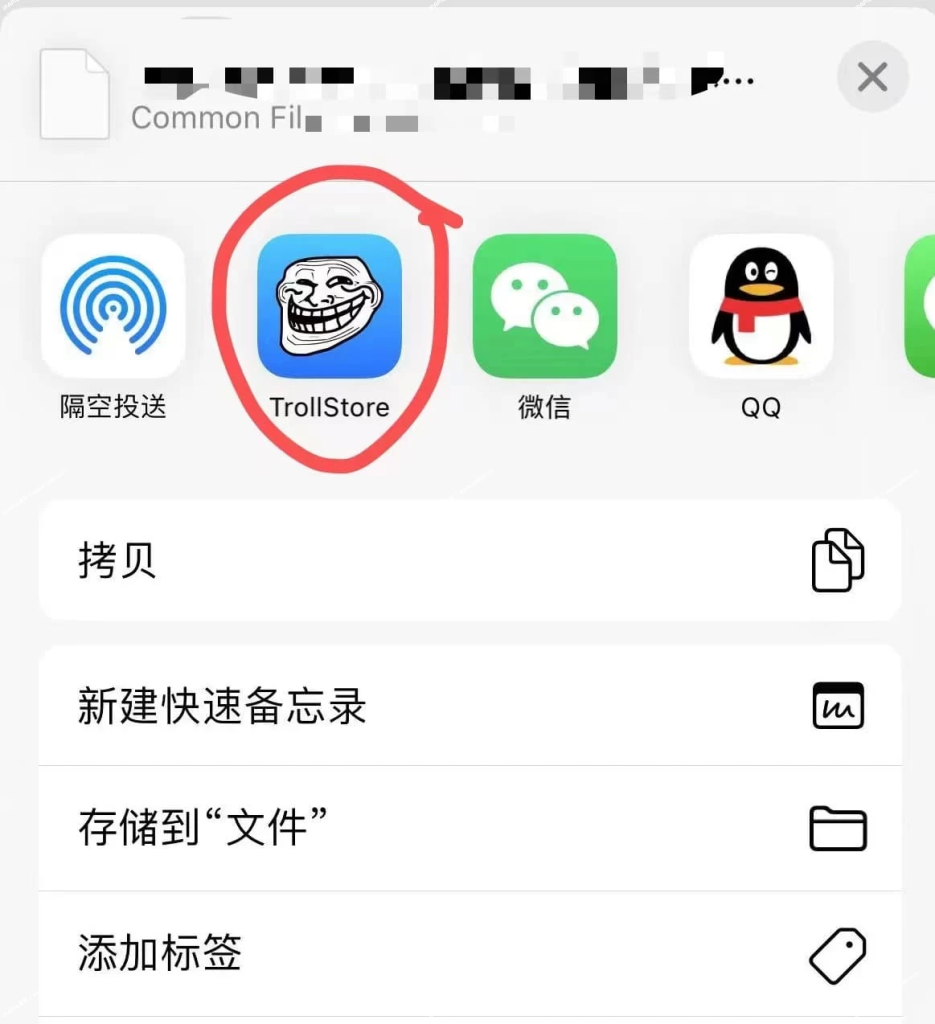Send the file to WeChat (微信)

point(545,307)
